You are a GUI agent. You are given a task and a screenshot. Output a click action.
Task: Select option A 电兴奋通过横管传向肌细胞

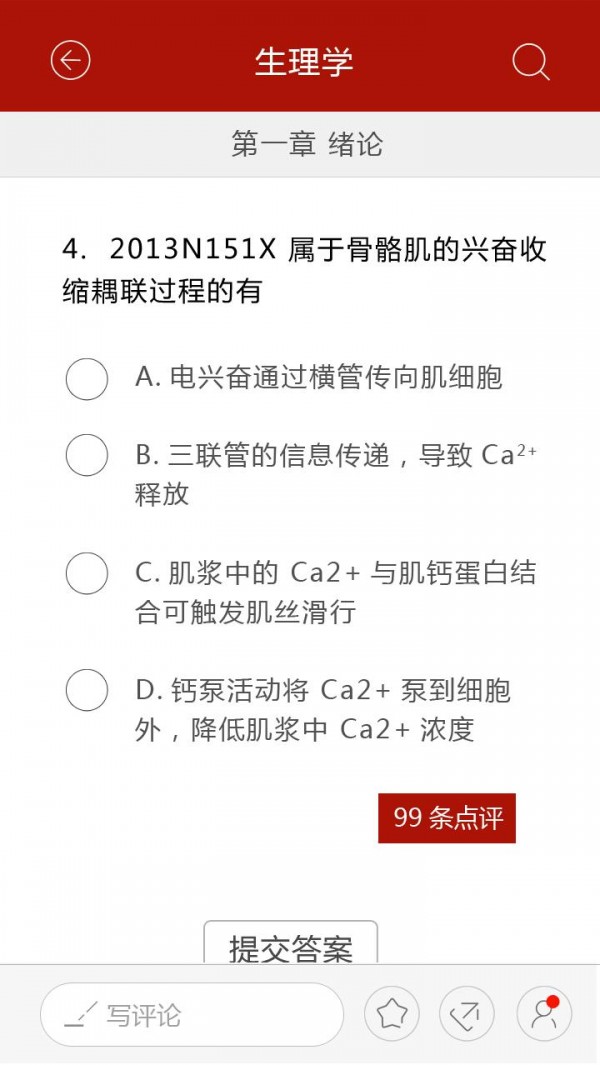pyautogui.click(x=87, y=378)
